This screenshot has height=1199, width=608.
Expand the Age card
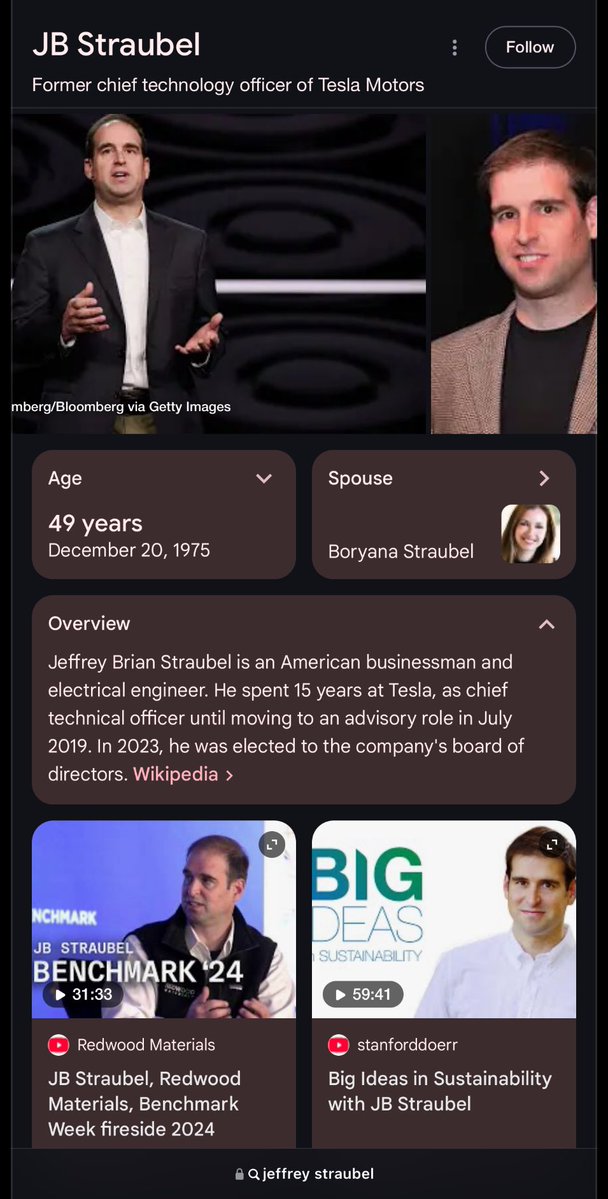[264, 479]
